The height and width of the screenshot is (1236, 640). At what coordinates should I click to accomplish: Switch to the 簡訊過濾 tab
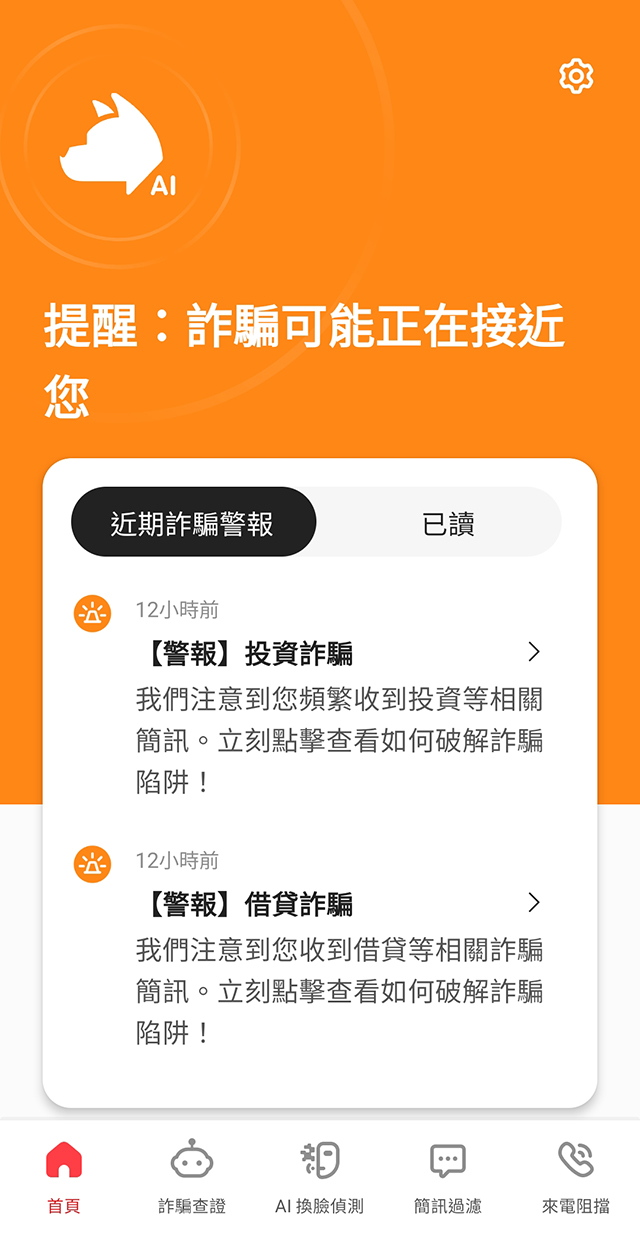click(x=448, y=1177)
